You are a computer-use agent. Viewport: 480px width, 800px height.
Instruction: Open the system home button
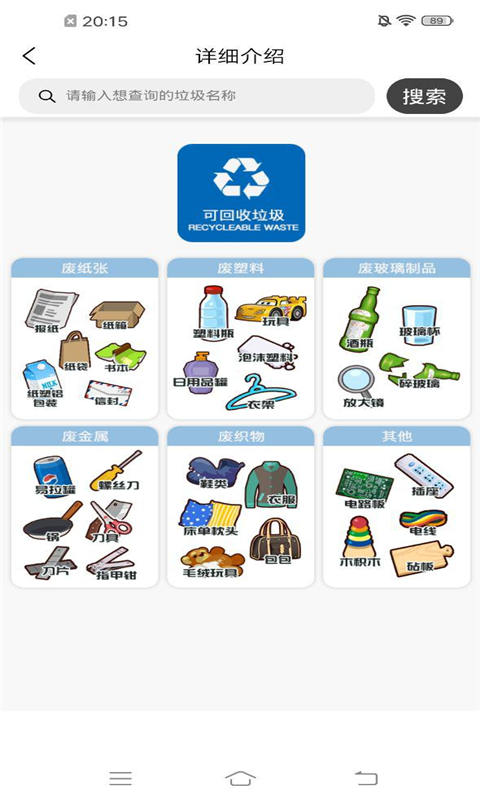[x=240, y=778]
